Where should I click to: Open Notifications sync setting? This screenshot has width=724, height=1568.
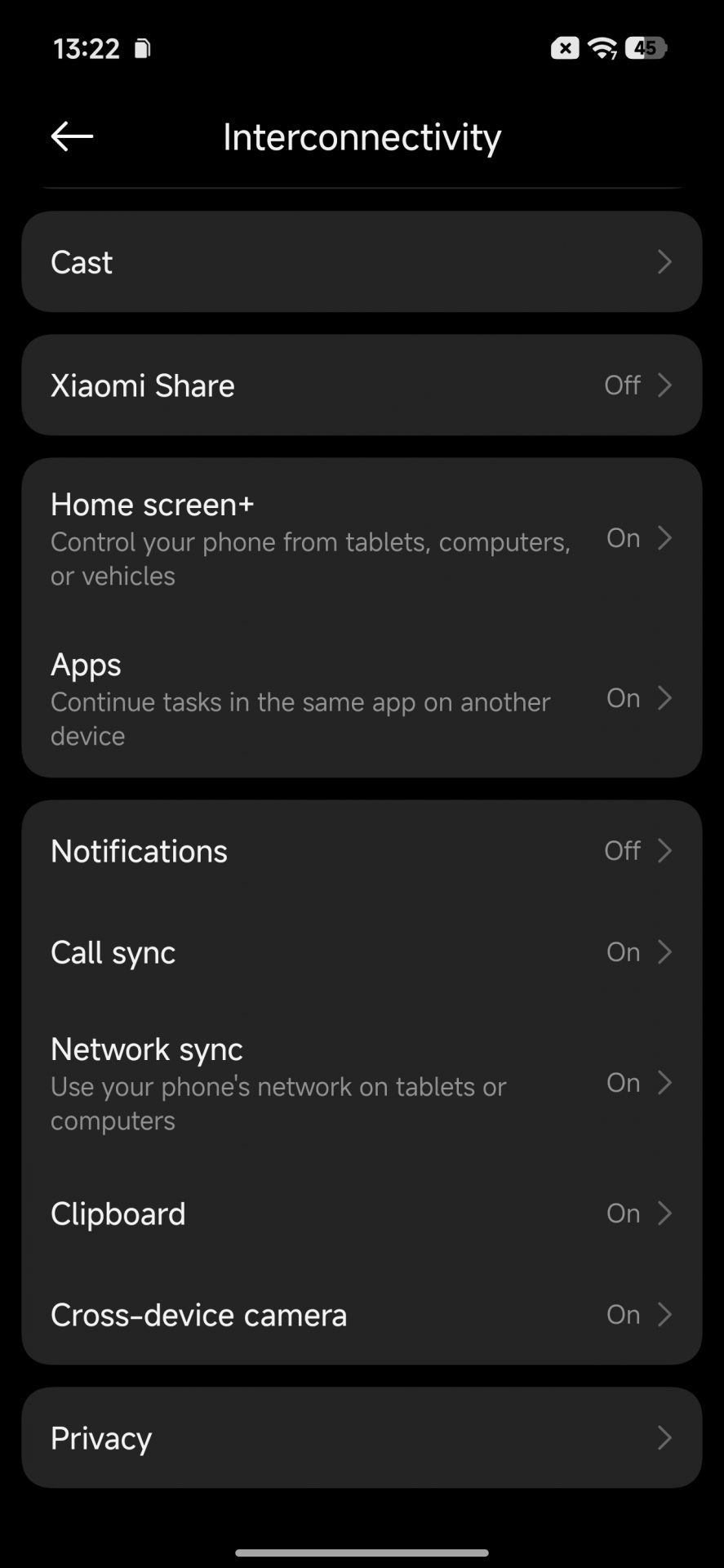click(362, 851)
